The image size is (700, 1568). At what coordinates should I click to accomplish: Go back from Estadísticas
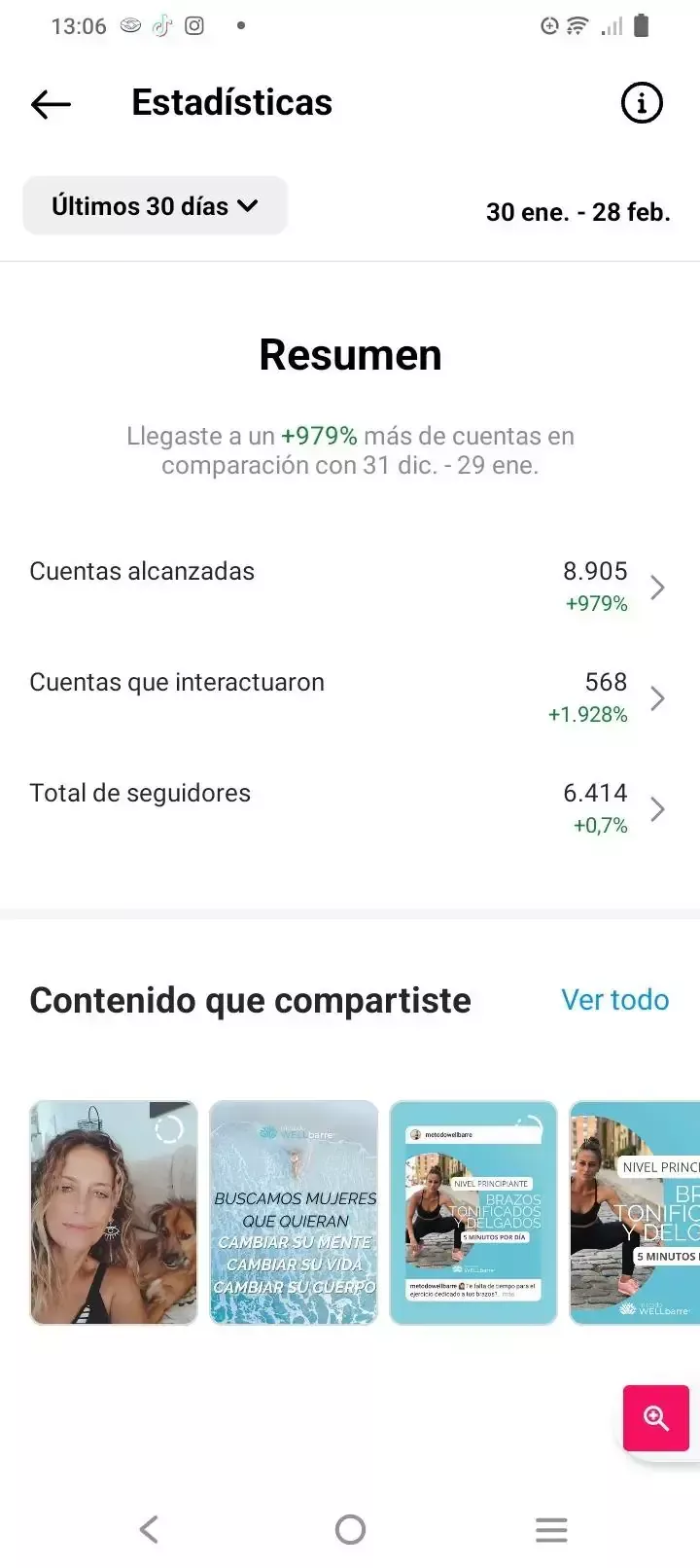[x=51, y=103]
